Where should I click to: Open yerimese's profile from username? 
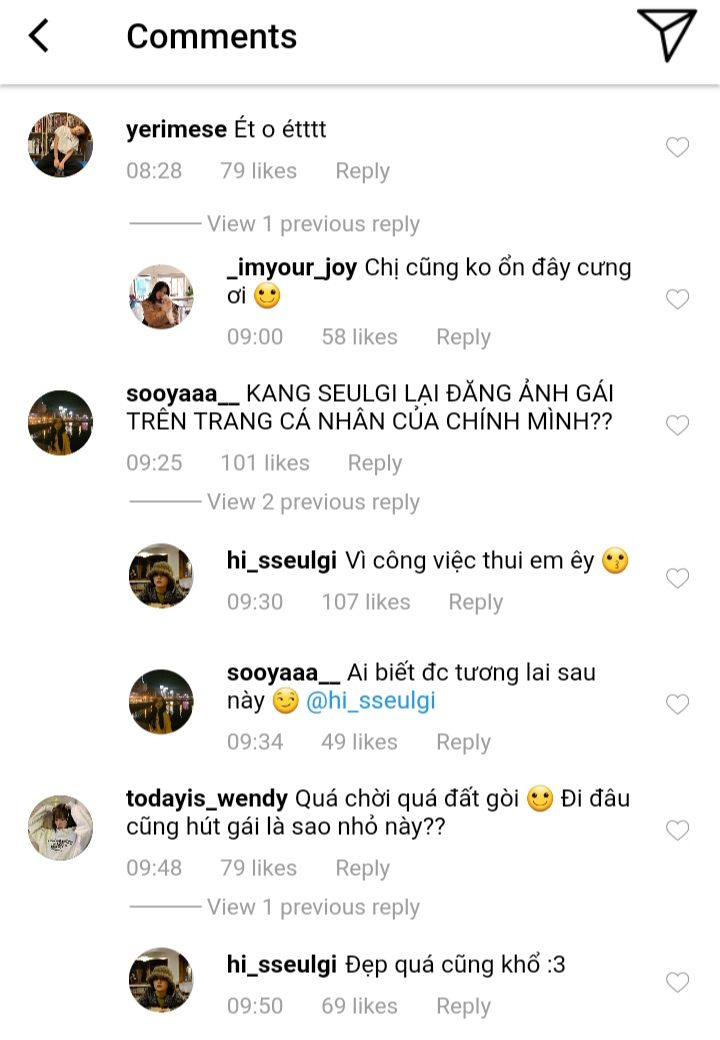pos(176,130)
